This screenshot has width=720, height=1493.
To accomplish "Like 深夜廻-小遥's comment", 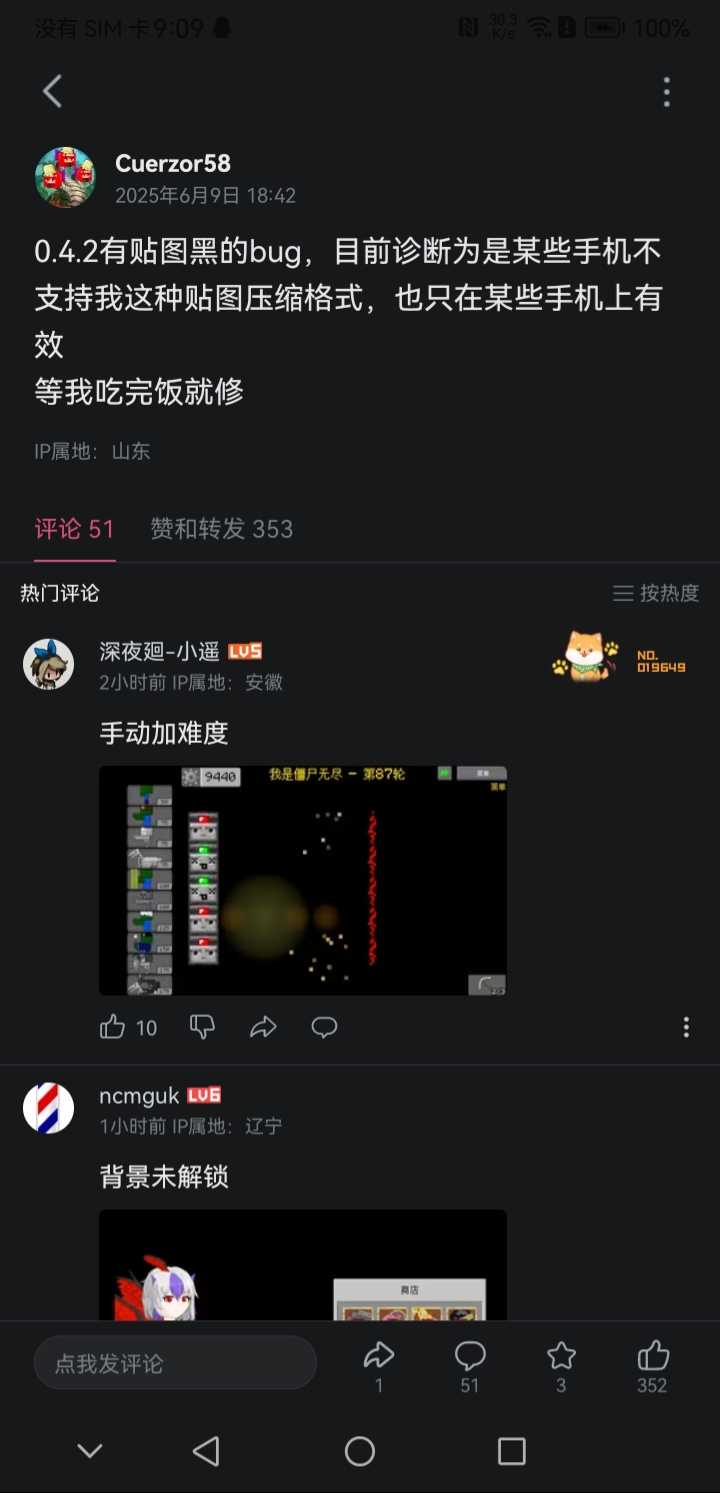I will tap(113, 1027).
